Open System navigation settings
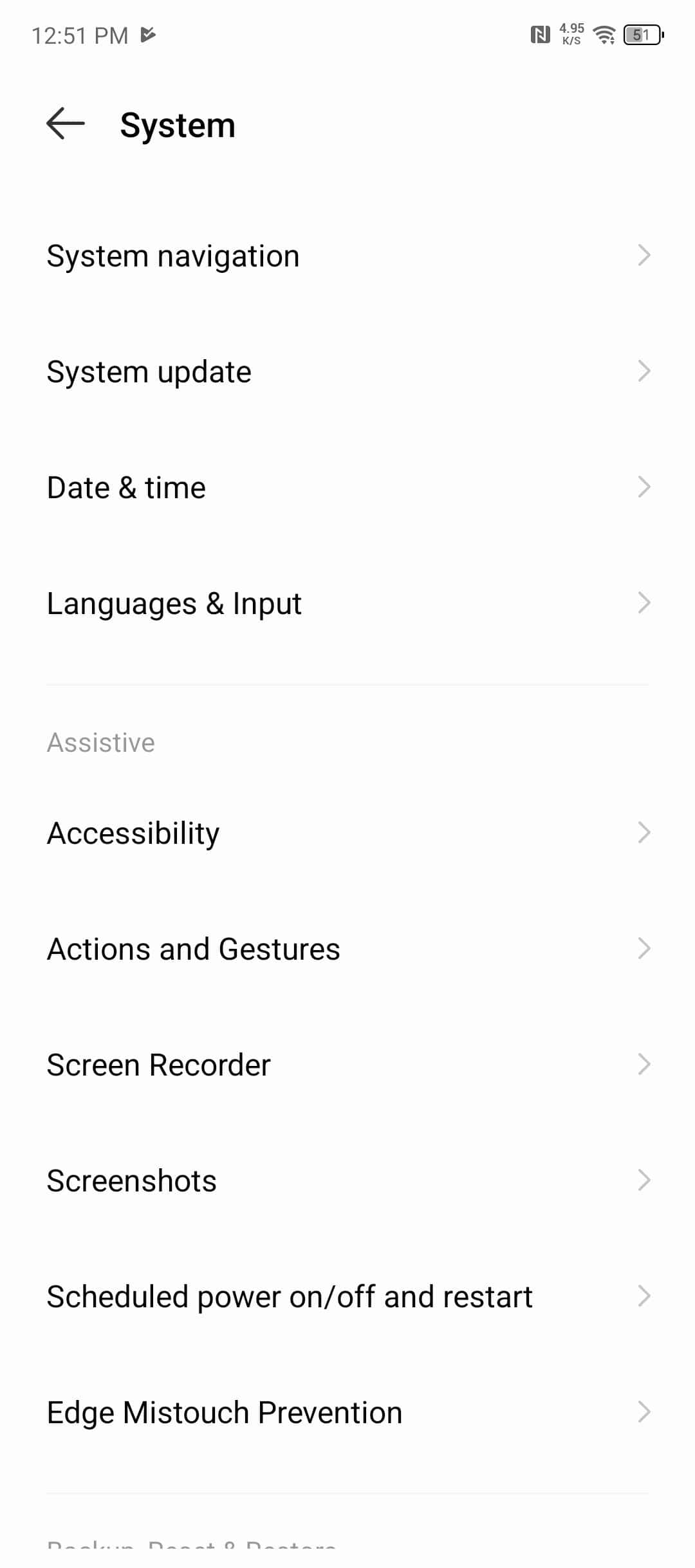Image resolution: width=695 pixels, height=1568 pixels. pos(347,256)
